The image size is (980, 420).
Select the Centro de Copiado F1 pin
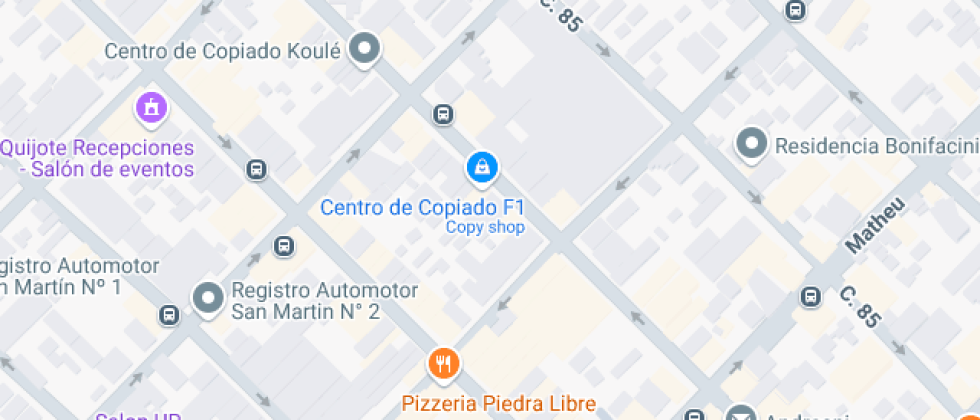[482, 169]
